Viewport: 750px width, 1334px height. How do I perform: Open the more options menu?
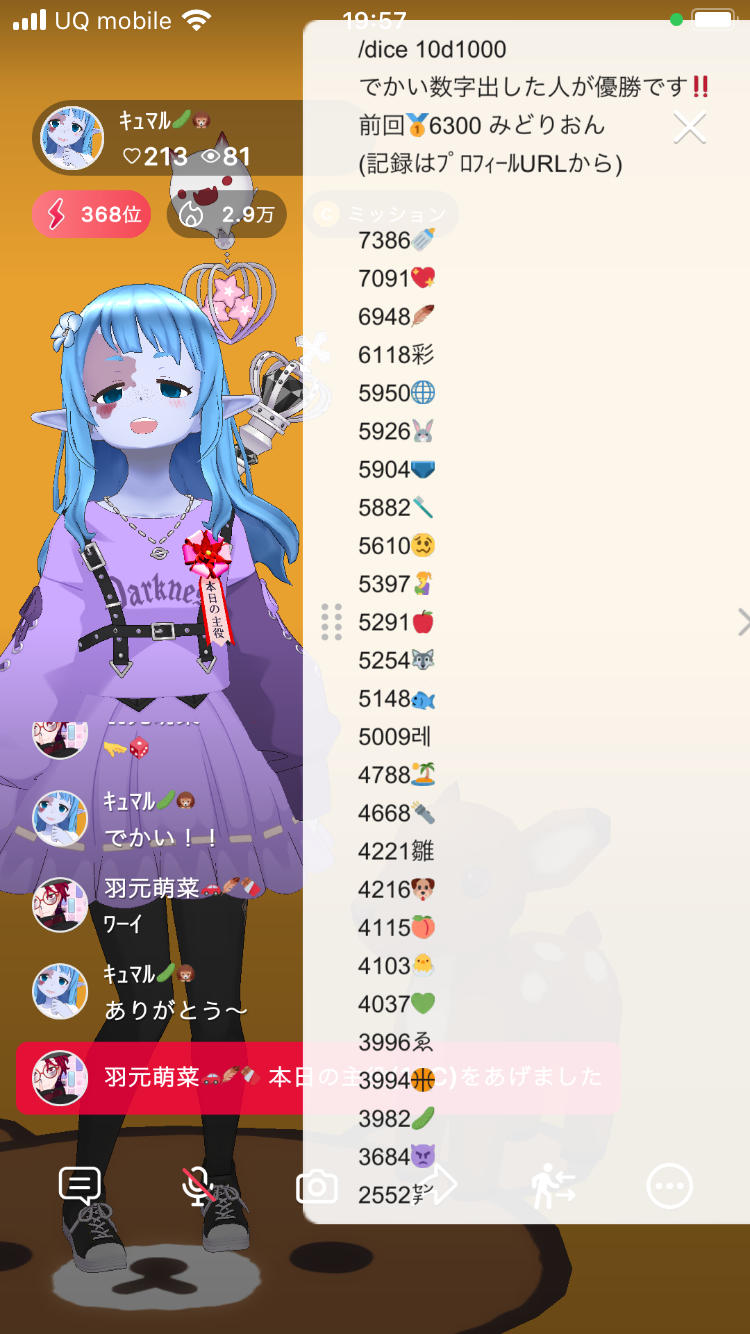pos(669,1186)
